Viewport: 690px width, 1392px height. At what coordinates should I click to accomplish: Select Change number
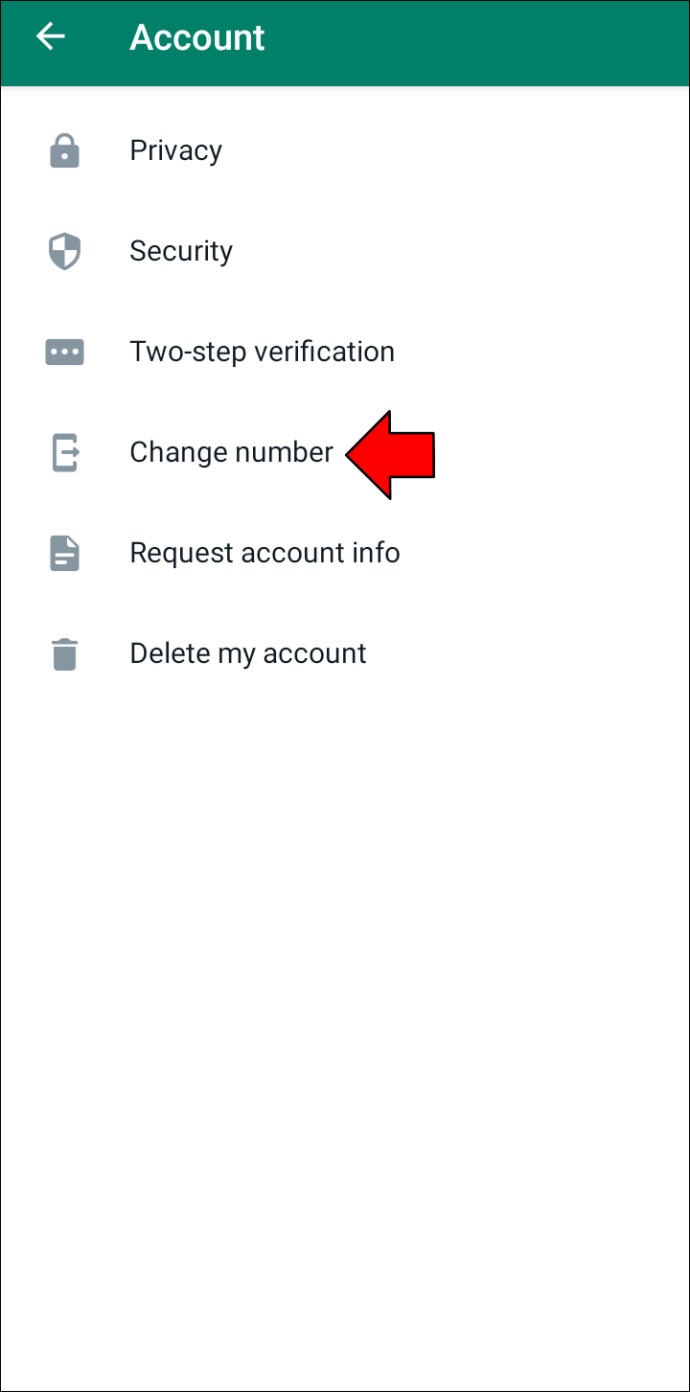click(345, 453)
